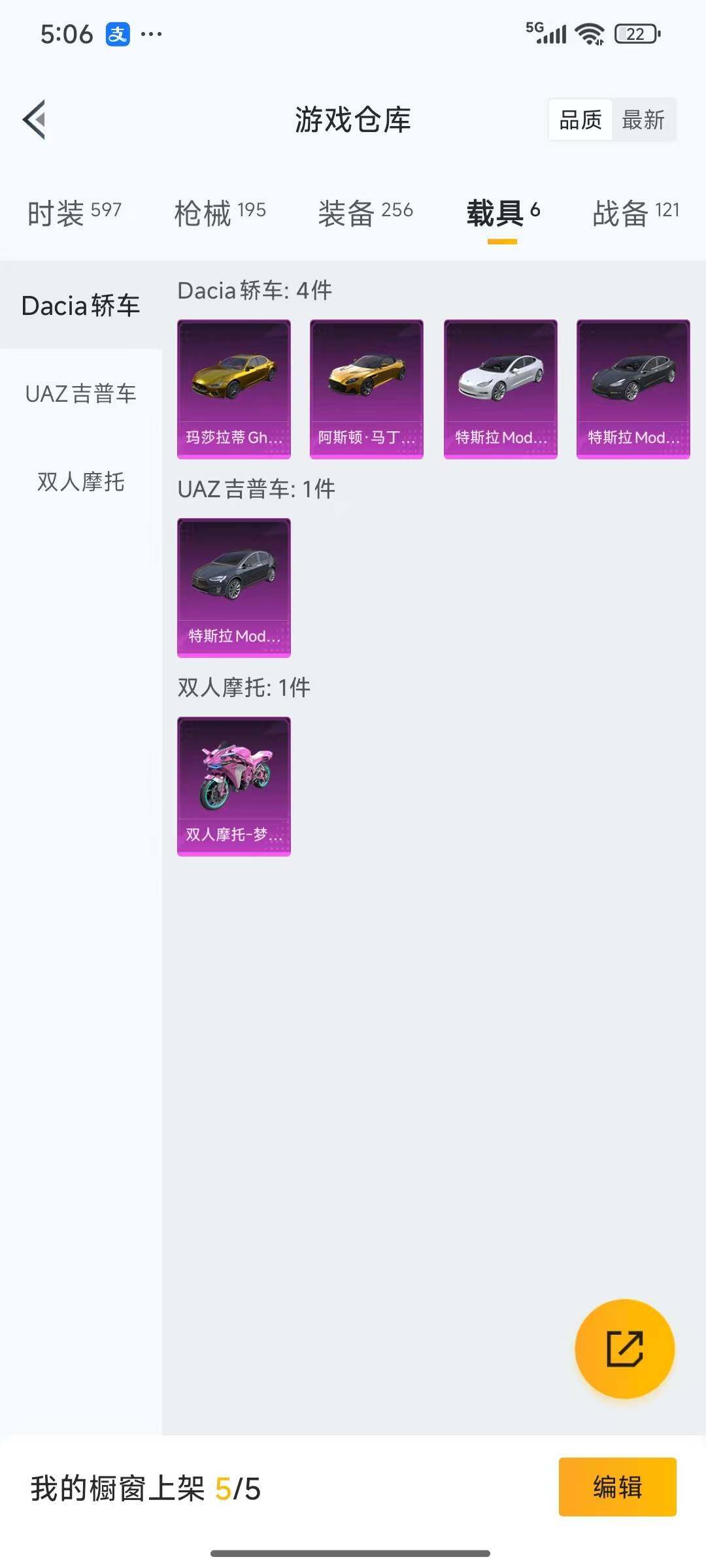The width and height of the screenshot is (706, 1568).
Task: Tap the yellow floating share button
Action: 624,1348
